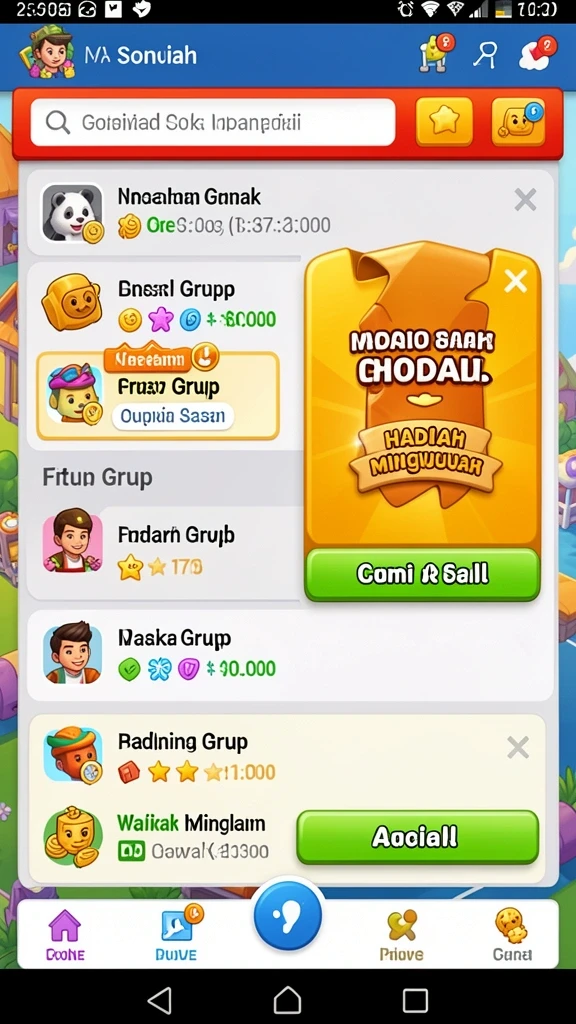Open the yellow star button beside search
Image resolution: width=576 pixels, height=1024 pixels.
pyautogui.click(x=444, y=121)
